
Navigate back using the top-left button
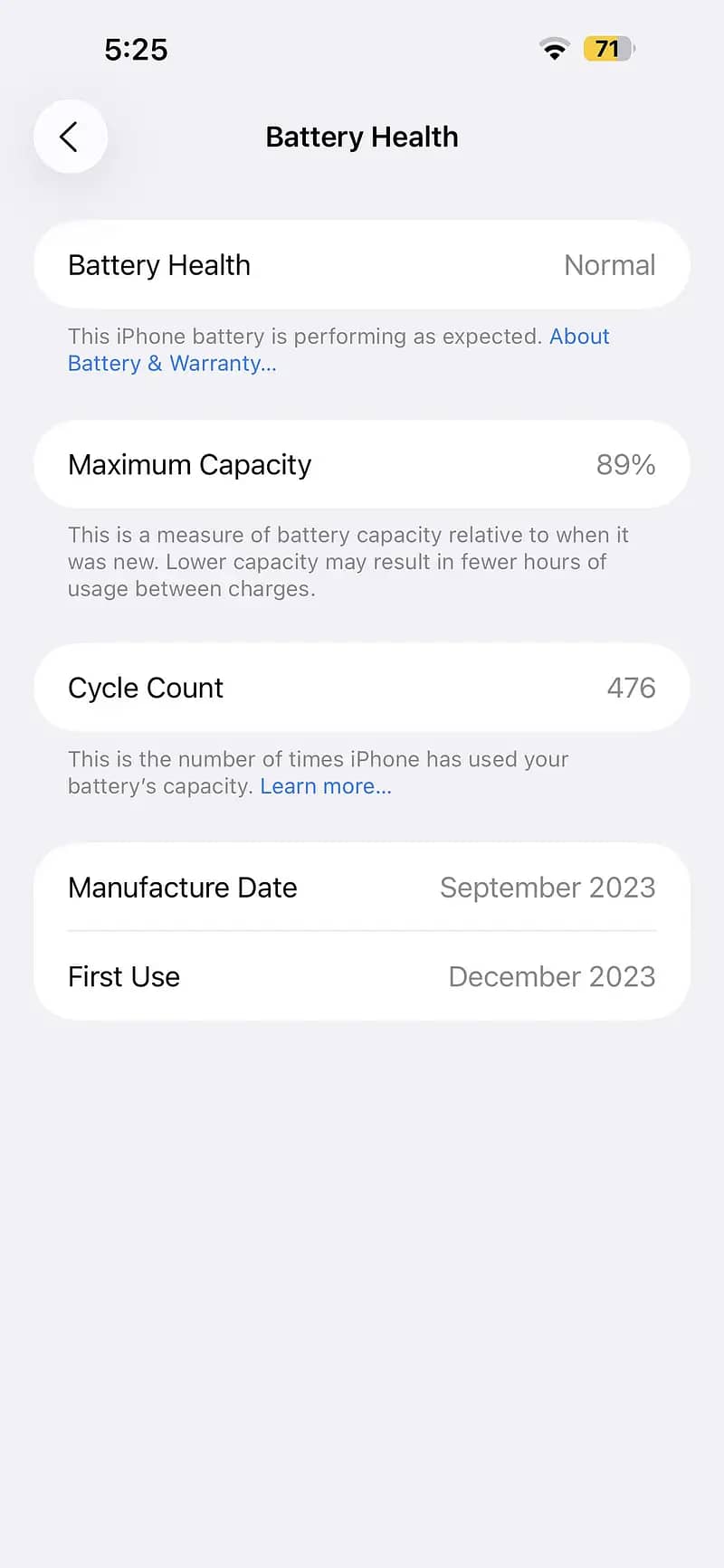click(71, 137)
